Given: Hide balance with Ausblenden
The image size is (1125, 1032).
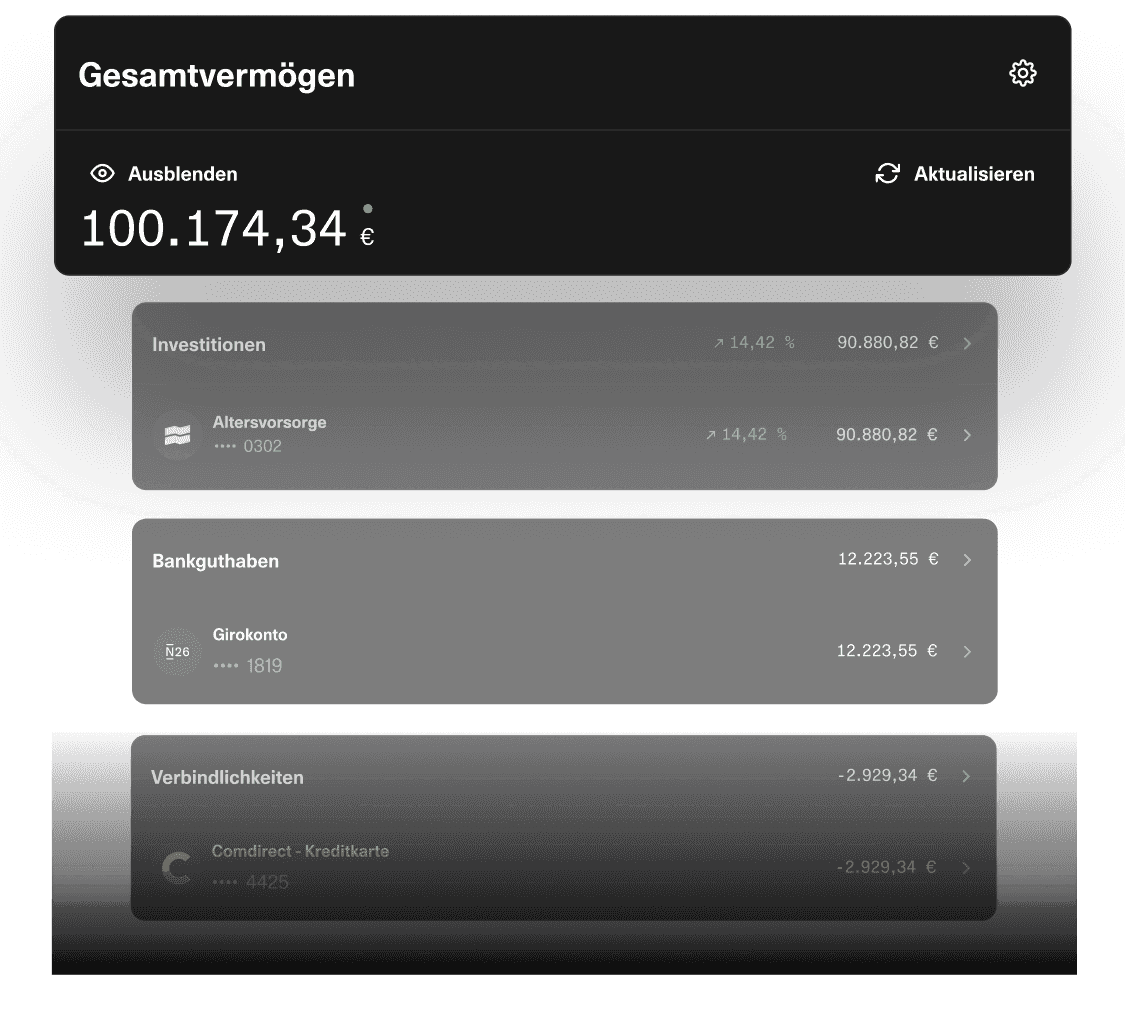Looking at the screenshot, I should pos(164,174).
